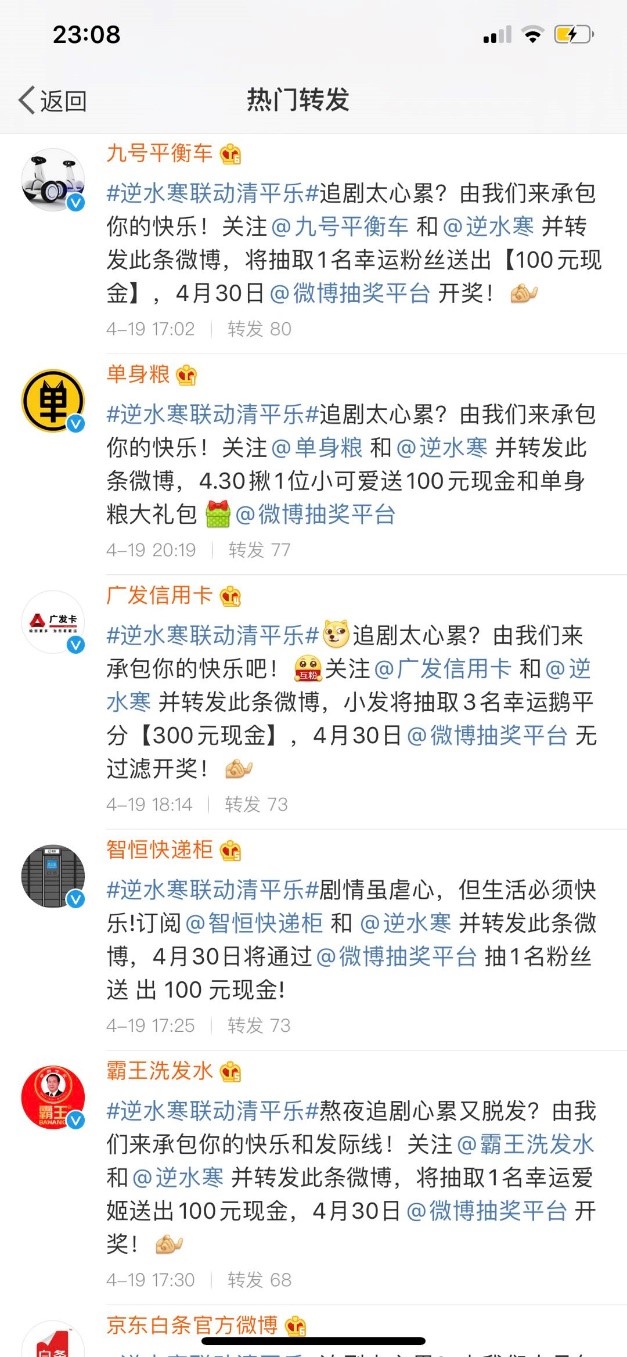Tap the 广发信用卡 avatar
Screen dimensions: 627x1357
tap(53, 622)
